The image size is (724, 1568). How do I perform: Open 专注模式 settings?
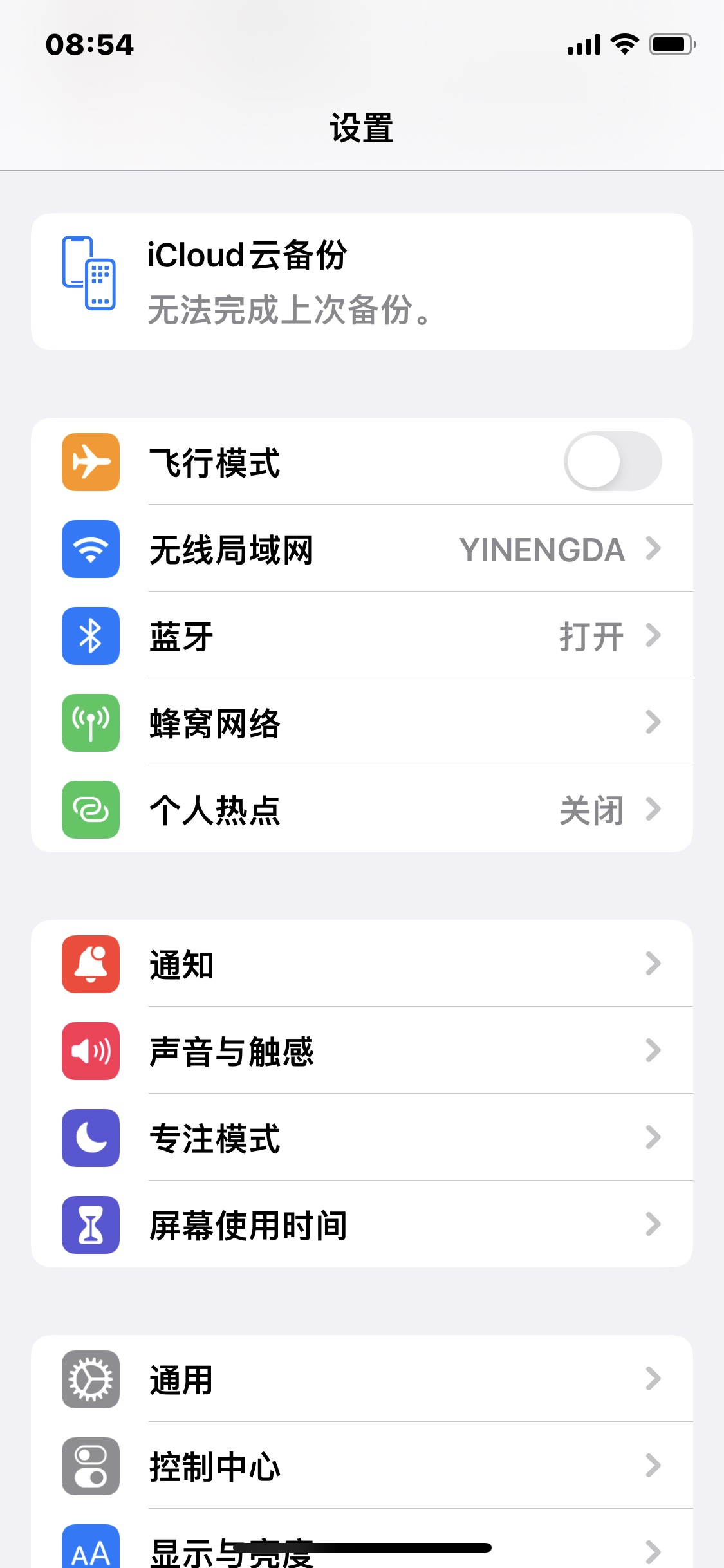click(x=362, y=1138)
